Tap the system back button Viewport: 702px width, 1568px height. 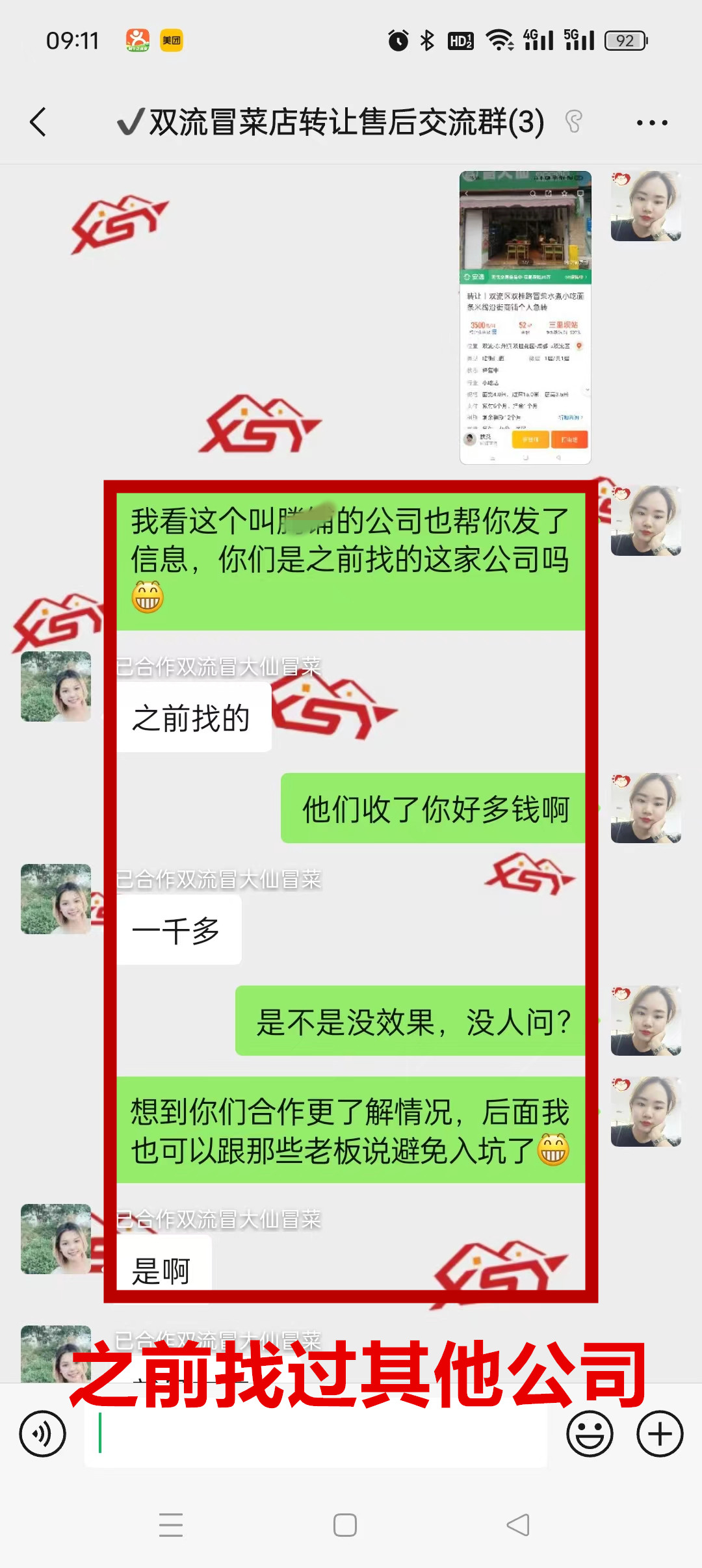[518, 1525]
